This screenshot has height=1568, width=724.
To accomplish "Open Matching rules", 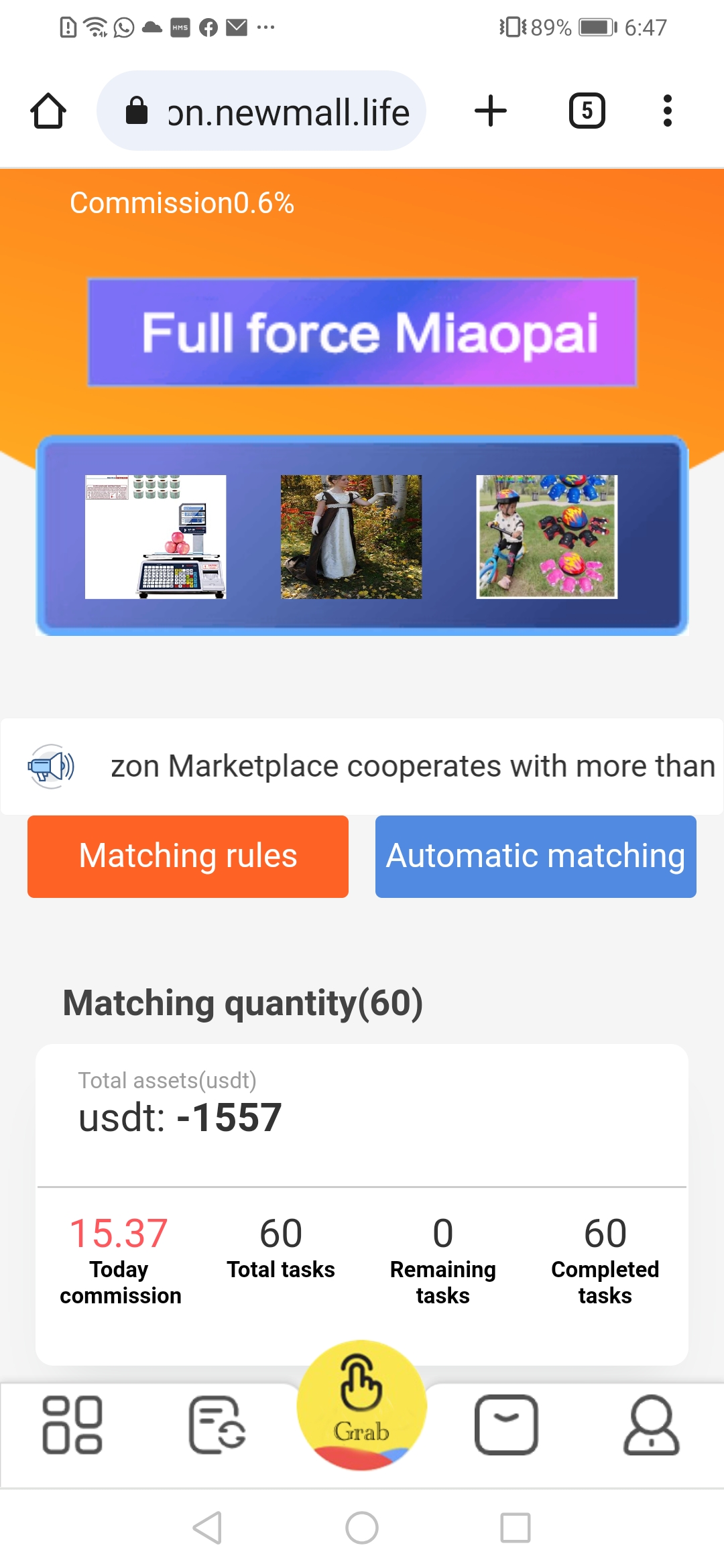I will point(188,856).
